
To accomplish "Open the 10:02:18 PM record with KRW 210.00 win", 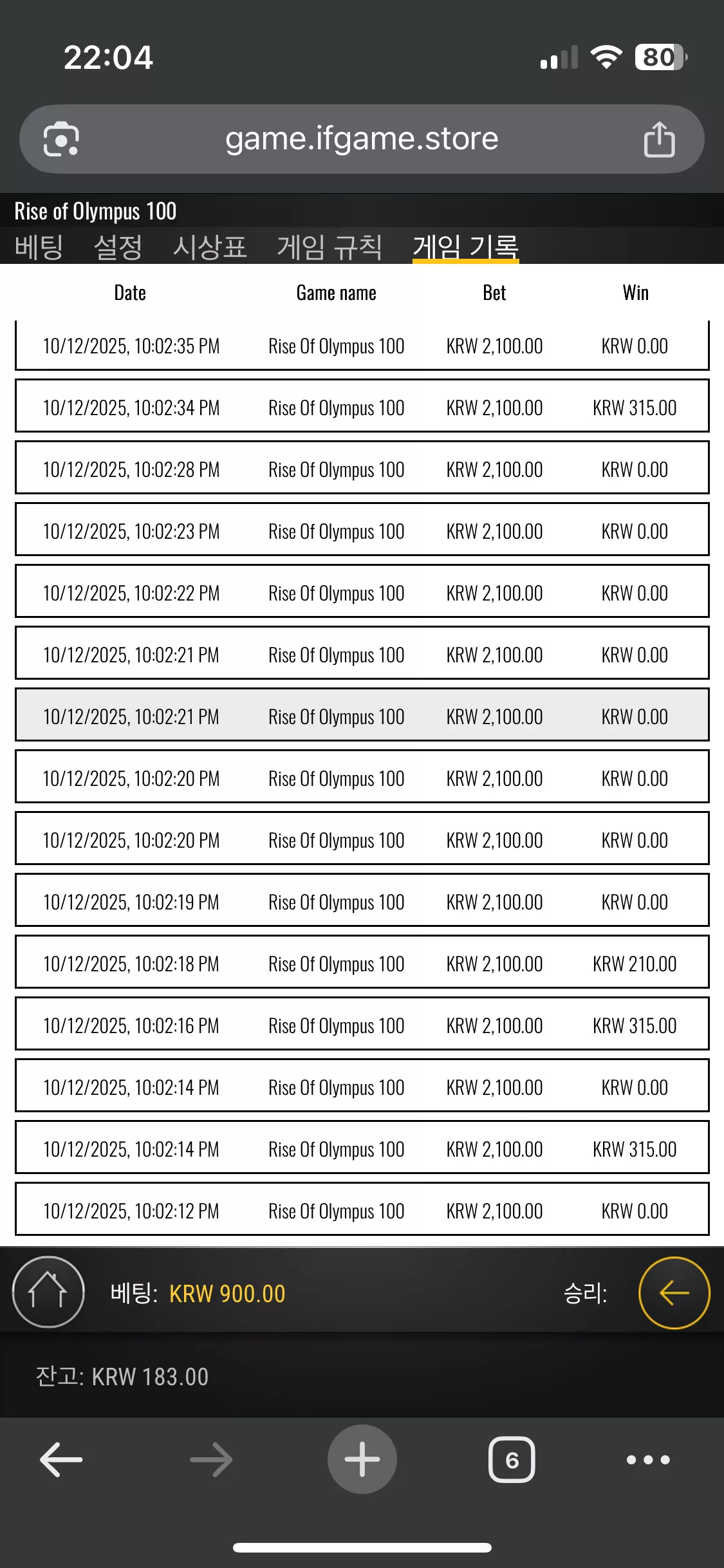I will [x=362, y=962].
